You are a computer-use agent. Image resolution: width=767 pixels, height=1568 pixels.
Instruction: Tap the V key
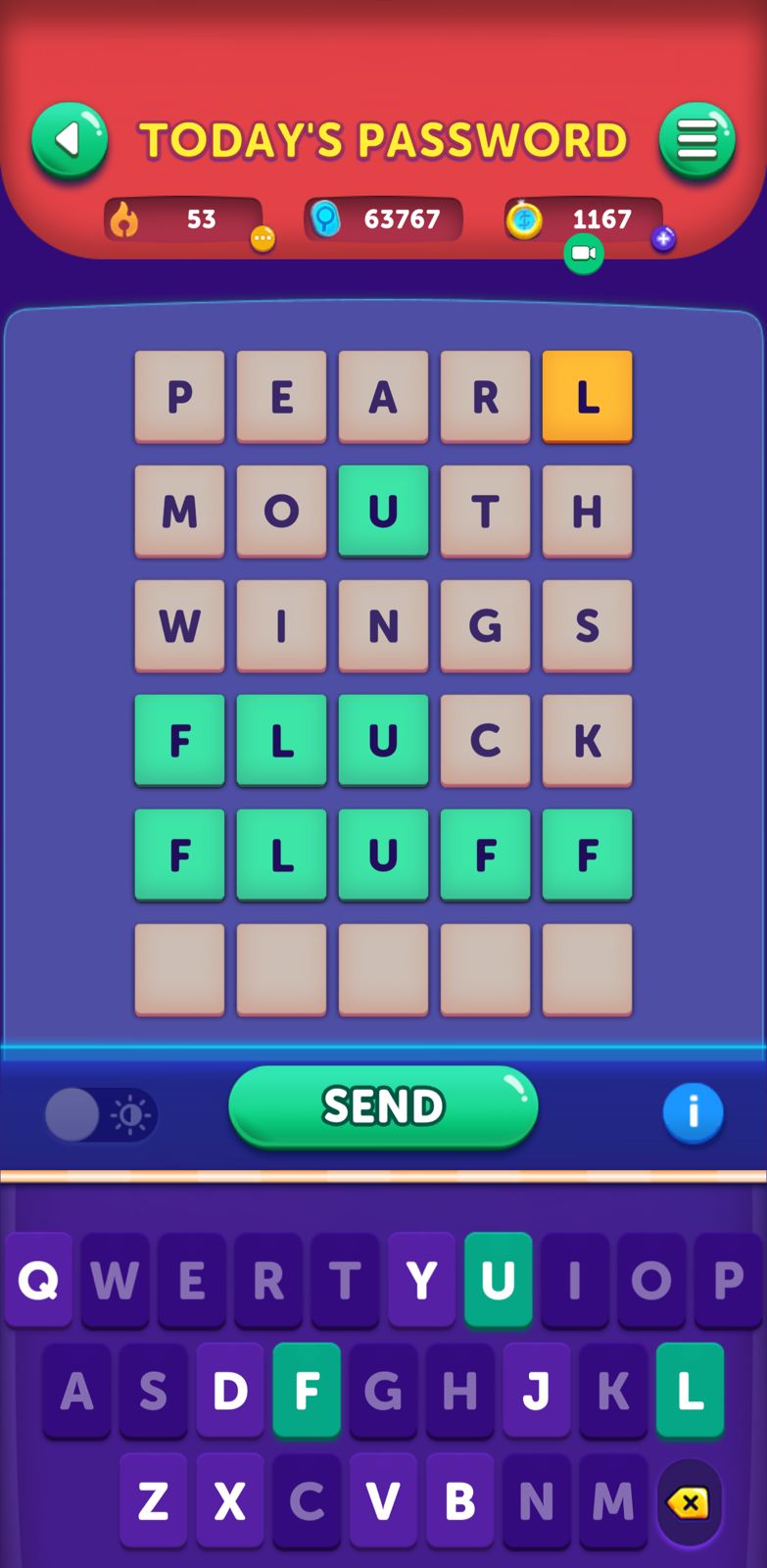(383, 1500)
